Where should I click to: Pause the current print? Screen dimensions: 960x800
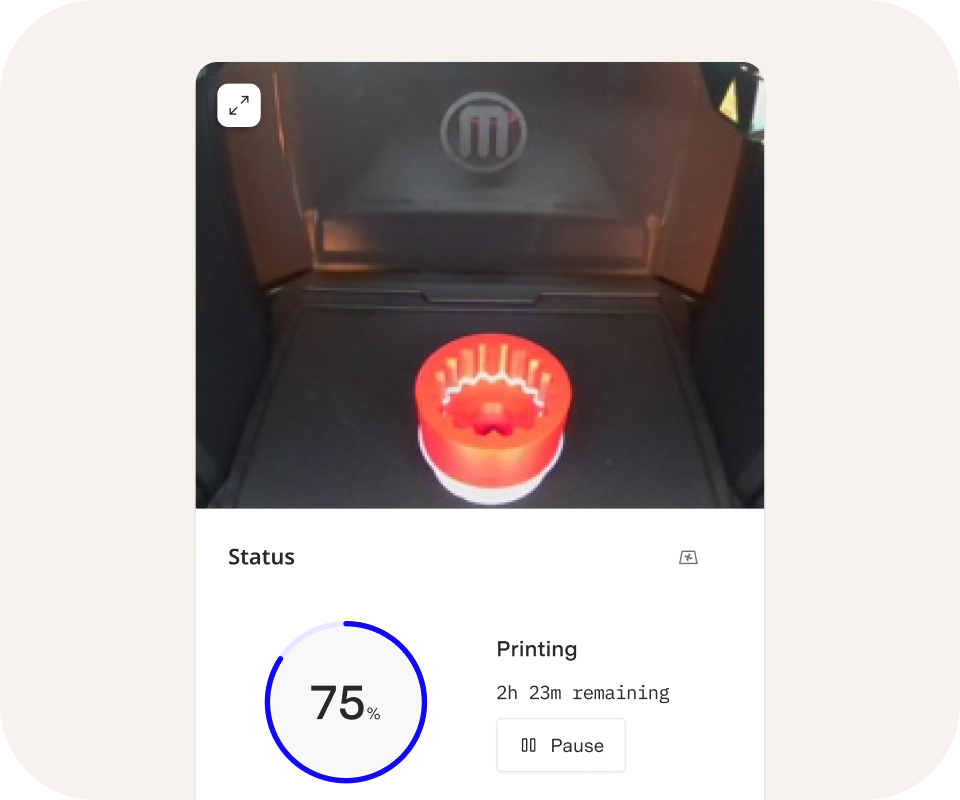pyautogui.click(x=561, y=745)
